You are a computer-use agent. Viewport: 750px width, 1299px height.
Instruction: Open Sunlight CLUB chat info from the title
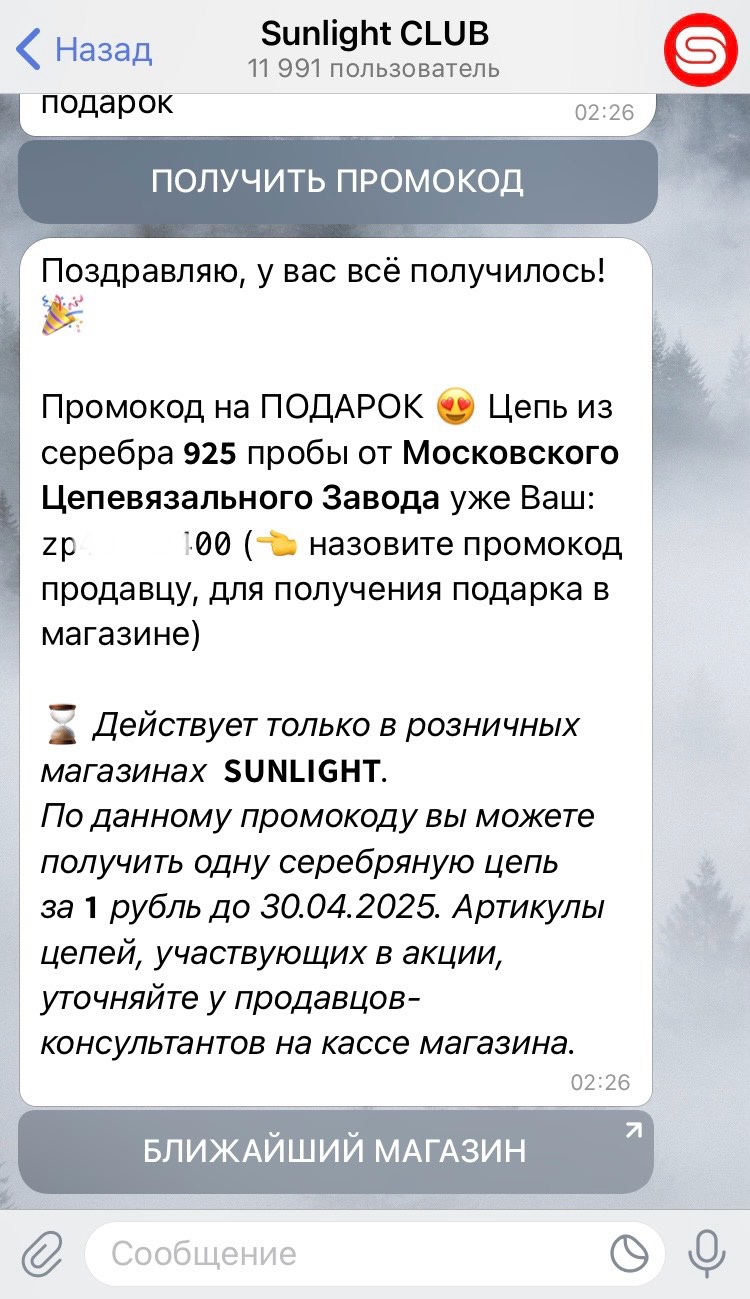pos(375,49)
